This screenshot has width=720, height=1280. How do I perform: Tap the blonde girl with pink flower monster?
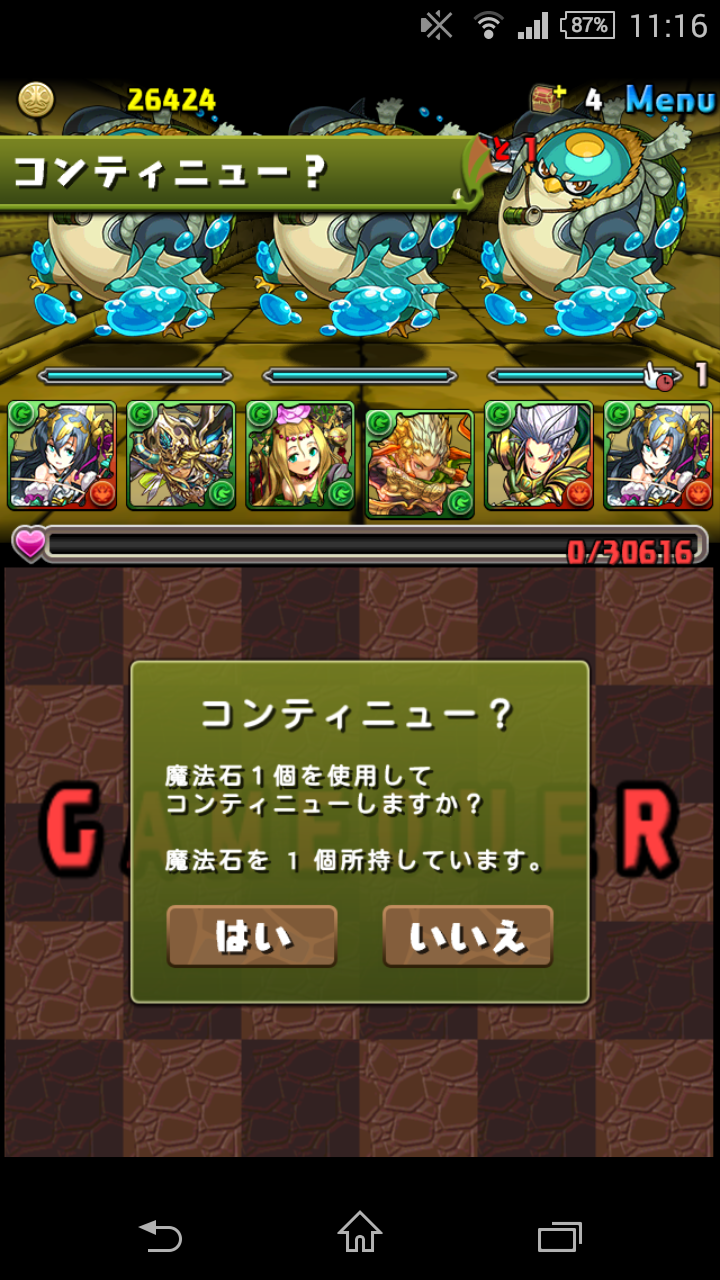point(300,455)
